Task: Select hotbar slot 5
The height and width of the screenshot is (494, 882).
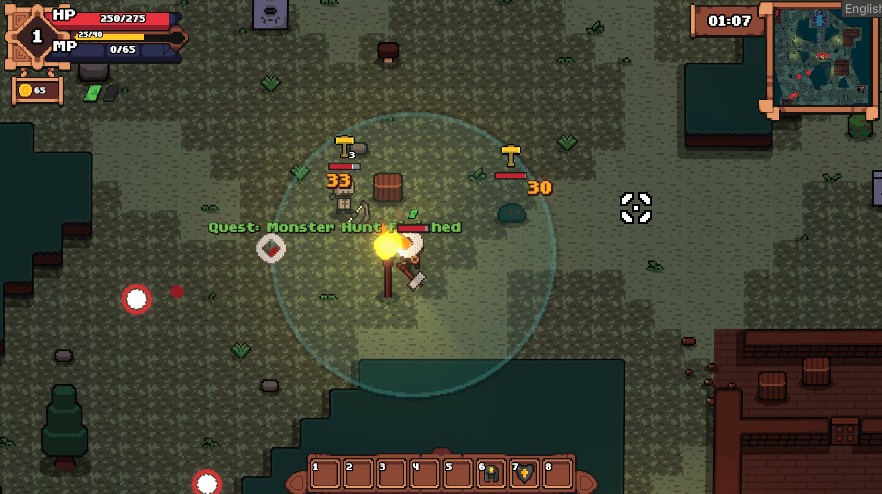Action: pyautogui.click(x=457, y=473)
